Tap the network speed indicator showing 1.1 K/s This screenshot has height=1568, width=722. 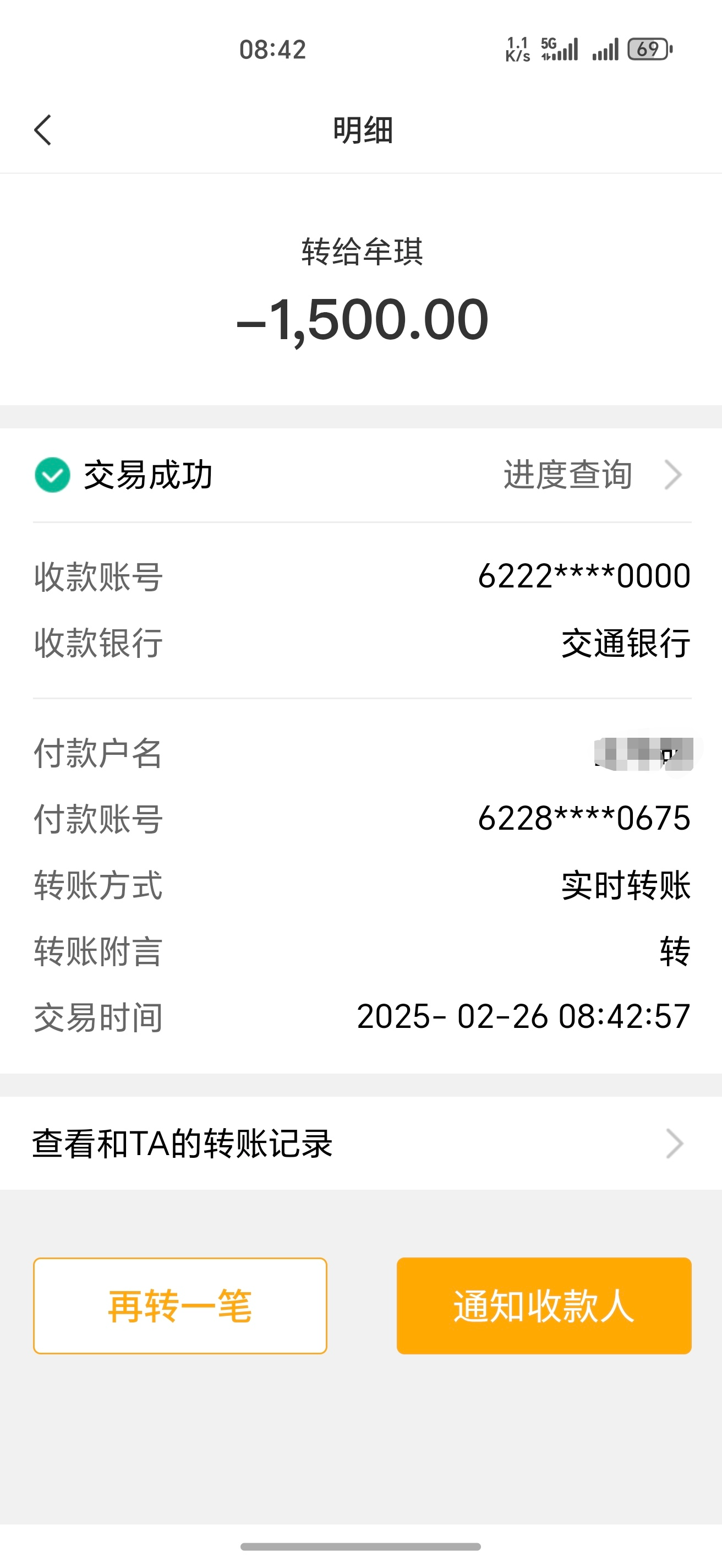point(516,47)
